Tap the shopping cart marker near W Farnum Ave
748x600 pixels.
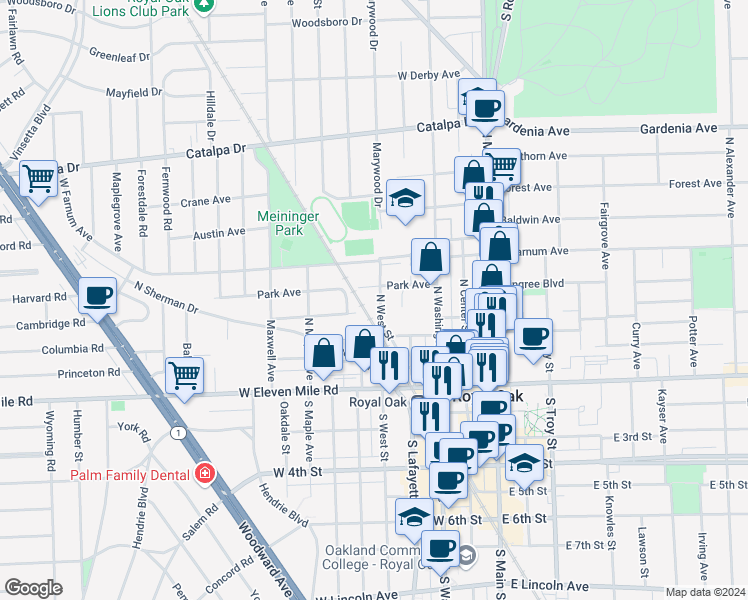click(38, 179)
